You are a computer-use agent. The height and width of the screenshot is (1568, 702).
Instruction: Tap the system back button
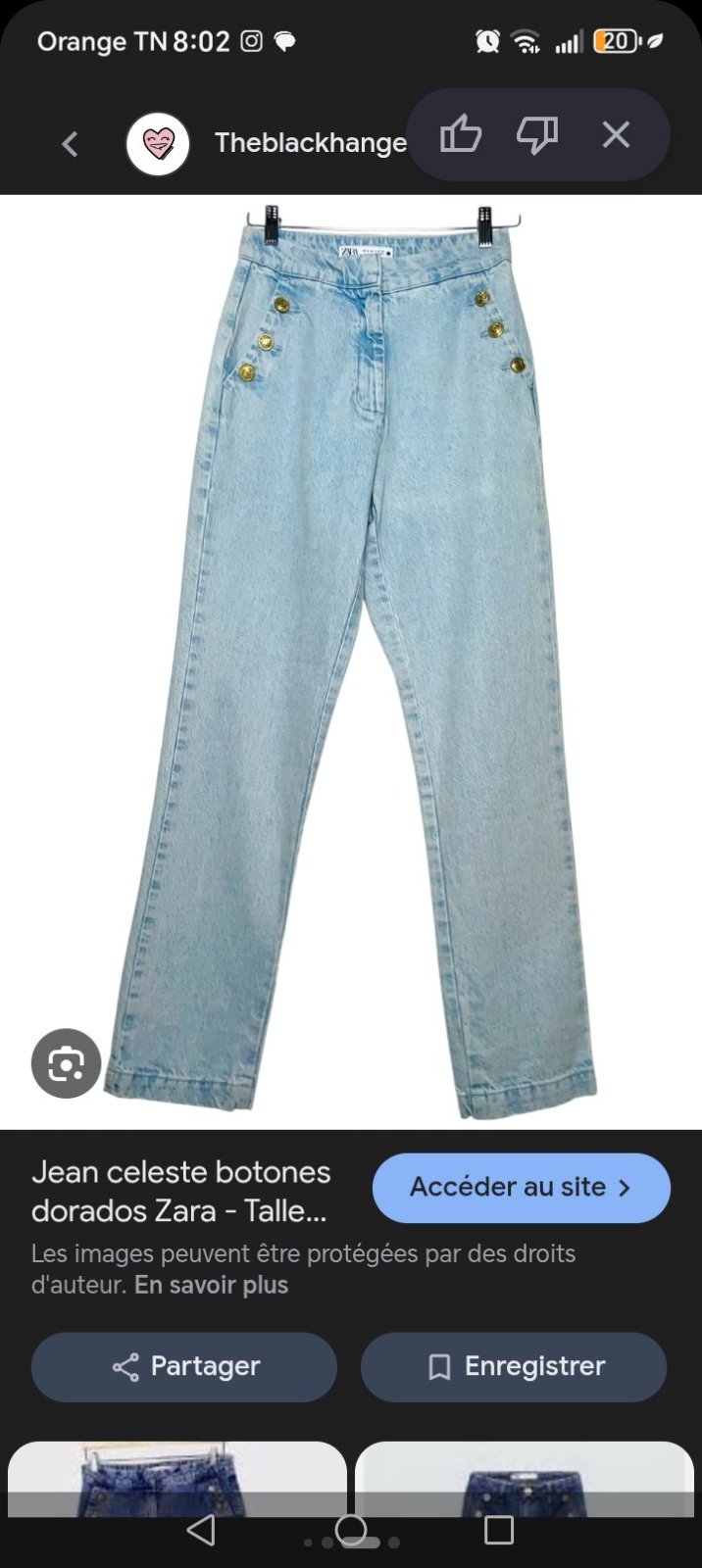click(200, 1530)
